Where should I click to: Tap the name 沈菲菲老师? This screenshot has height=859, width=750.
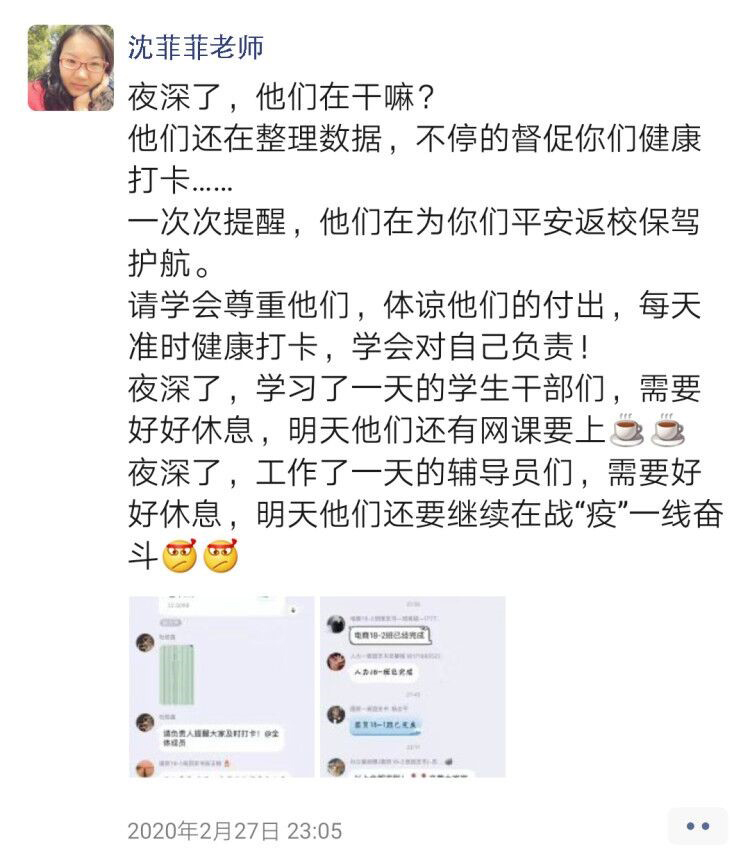[x=196, y=47]
